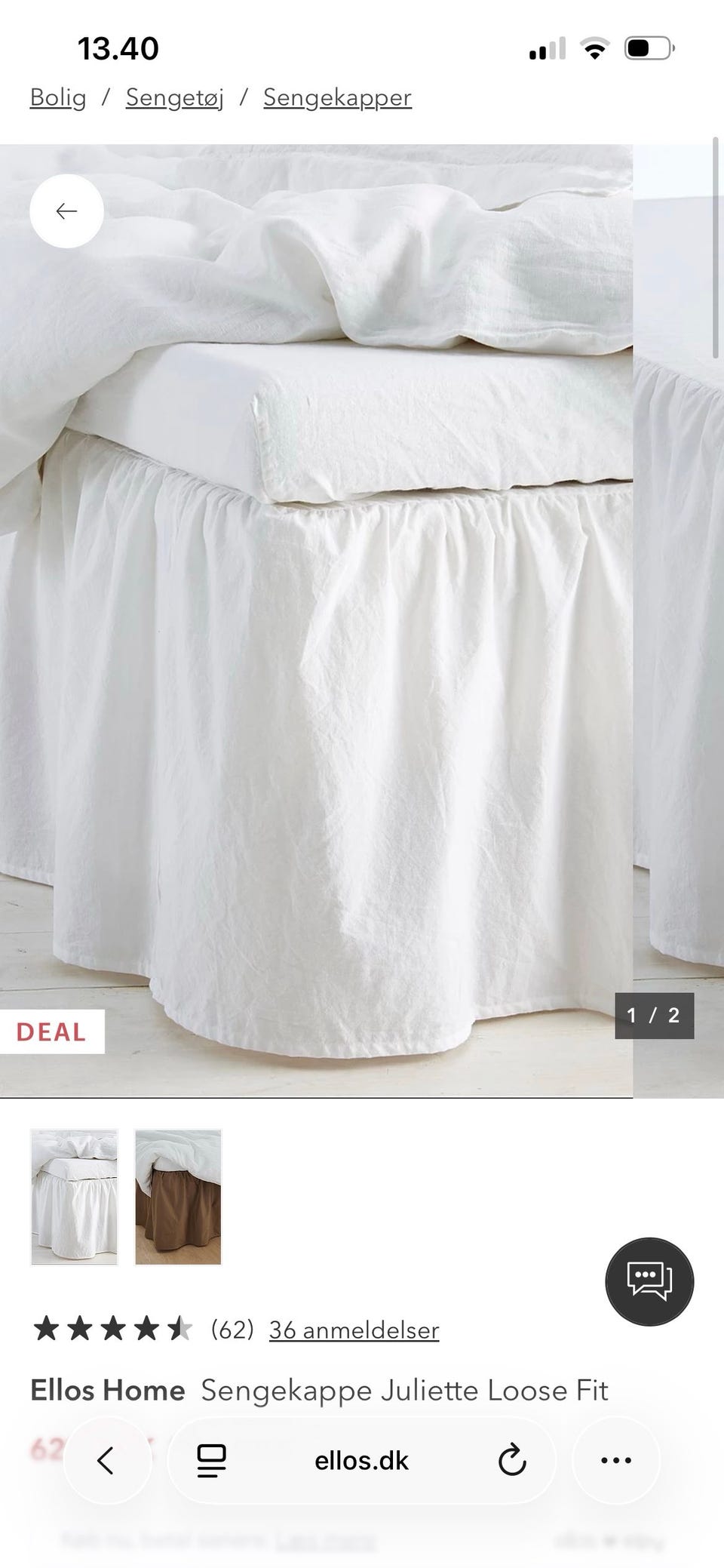Screen dimensions: 724x1568
Task: Open the live chat bubble
Action: (649, 1281)
